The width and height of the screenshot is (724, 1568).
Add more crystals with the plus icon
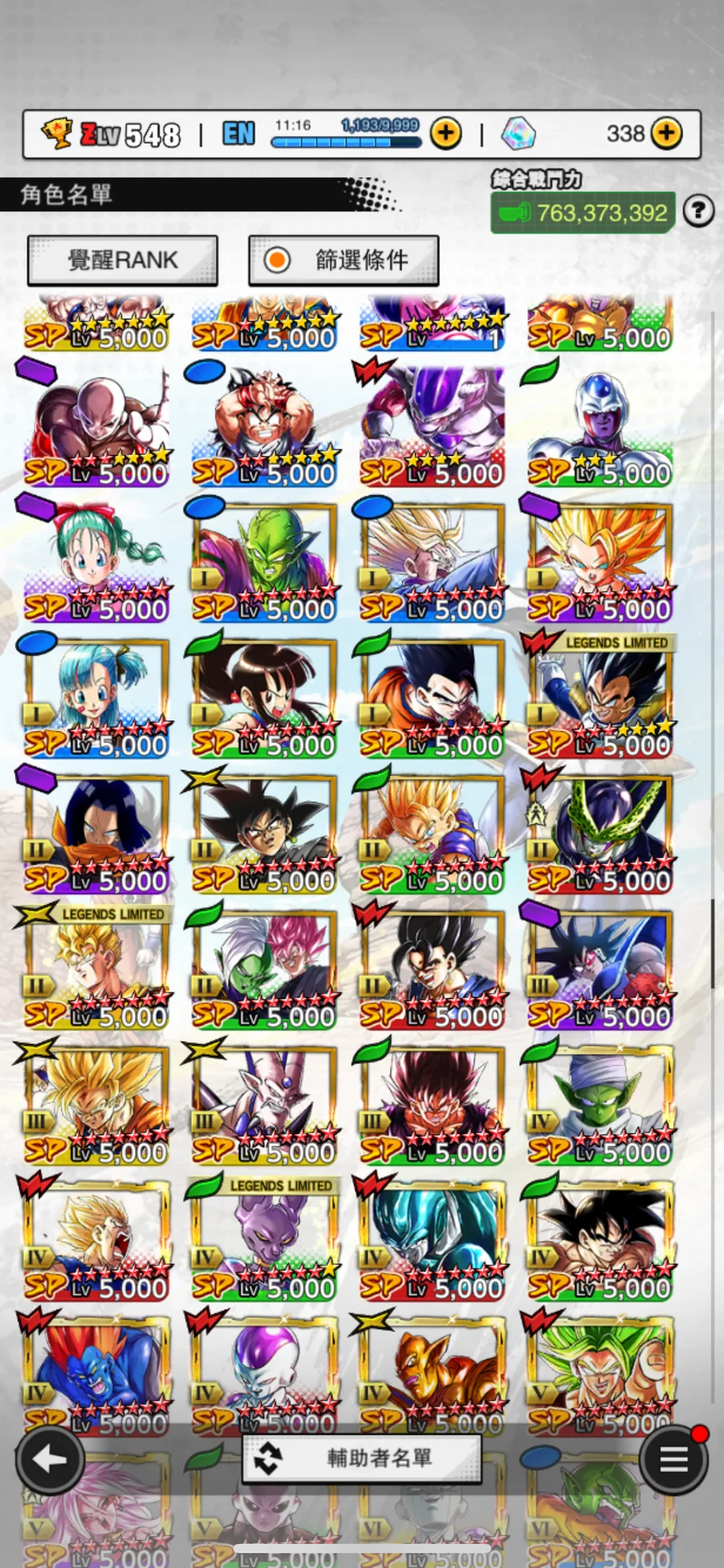[666, 134]
